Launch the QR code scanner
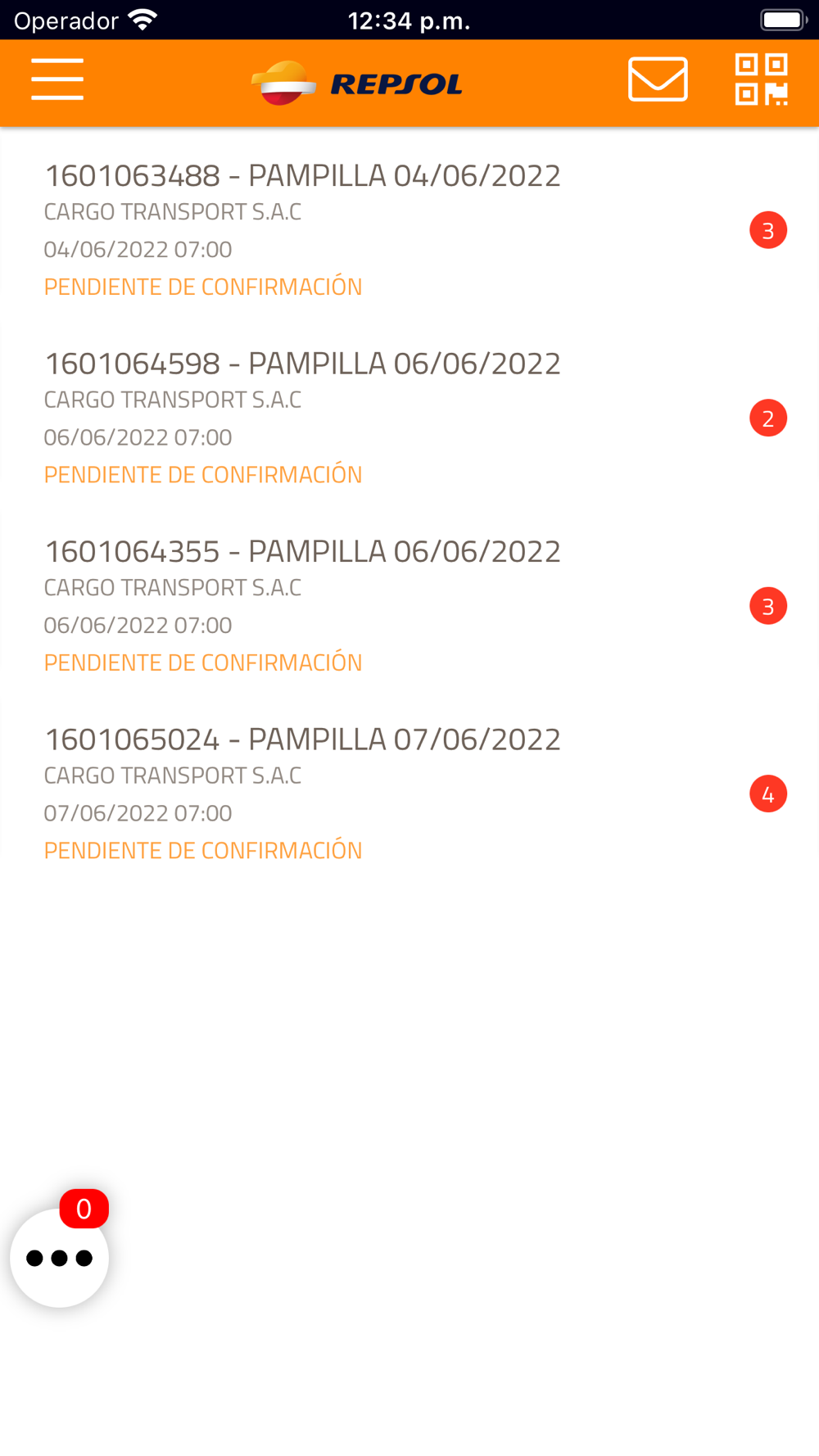 761,79
